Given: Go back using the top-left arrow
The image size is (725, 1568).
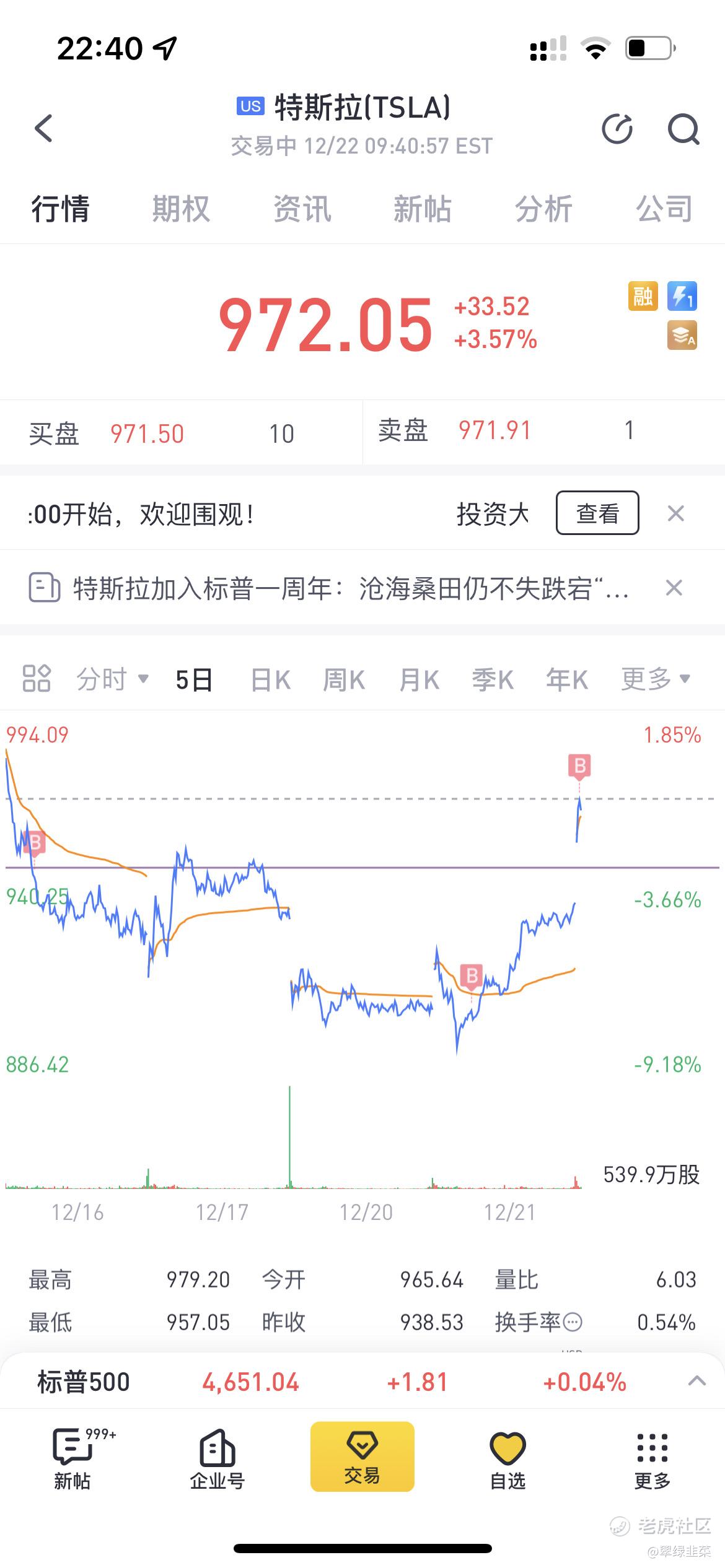Looking at the screenshot, I should pyautogui.click(x=43, y=129).
